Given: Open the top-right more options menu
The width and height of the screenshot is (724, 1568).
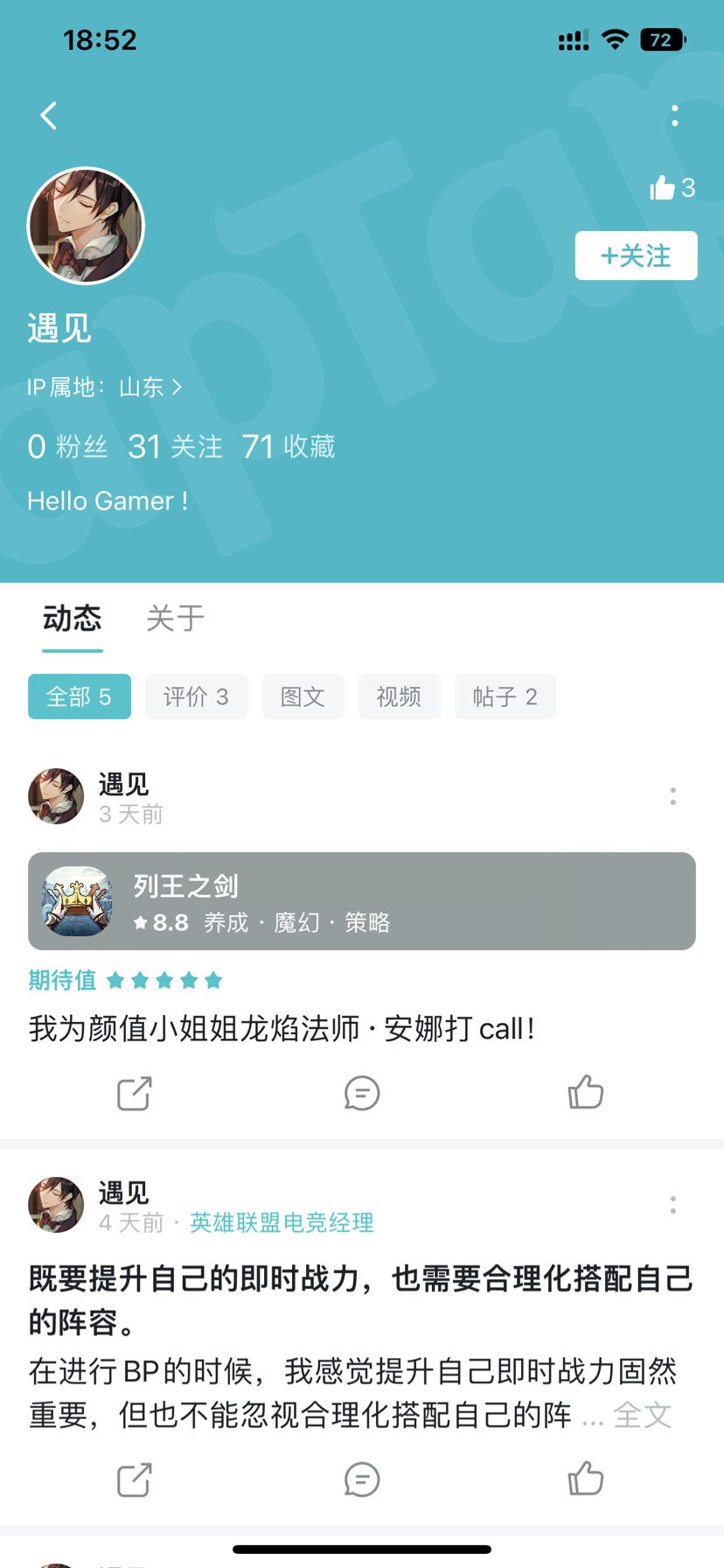Looking at the screenshot, I should click(x=674, y=114).
